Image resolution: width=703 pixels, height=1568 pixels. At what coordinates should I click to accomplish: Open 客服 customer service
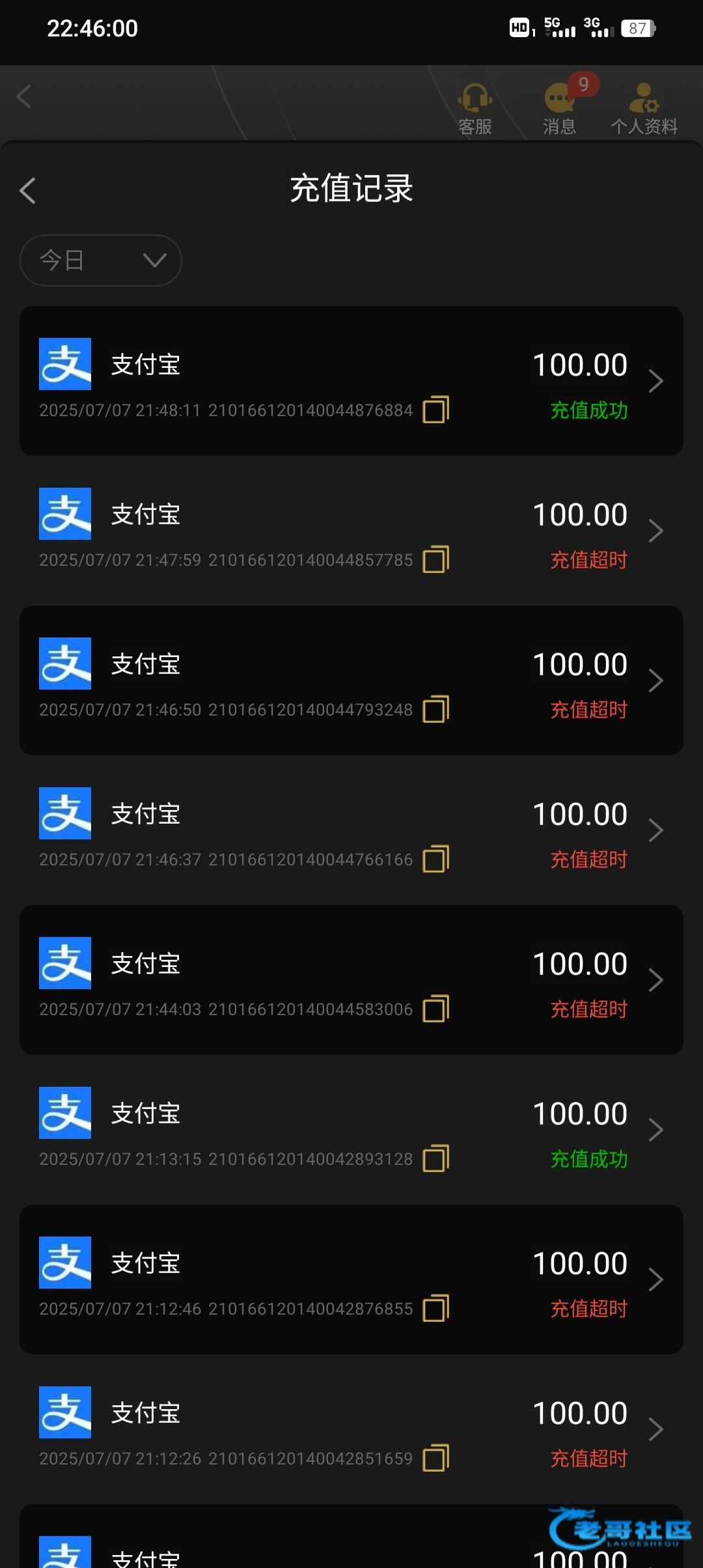click(x=475, y=109)
